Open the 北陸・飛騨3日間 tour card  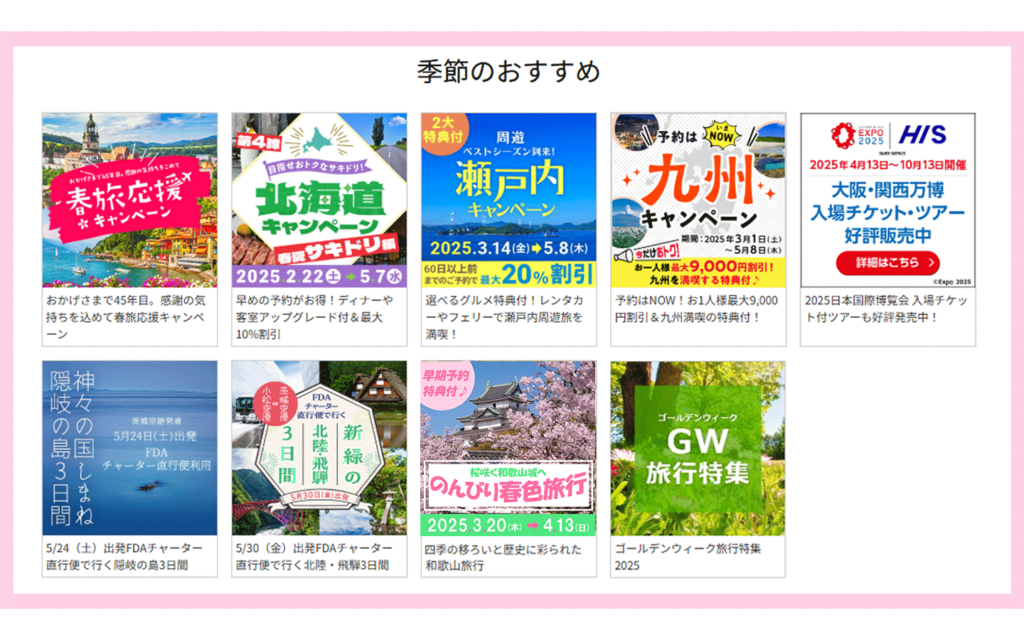click(x=319, y=448)
